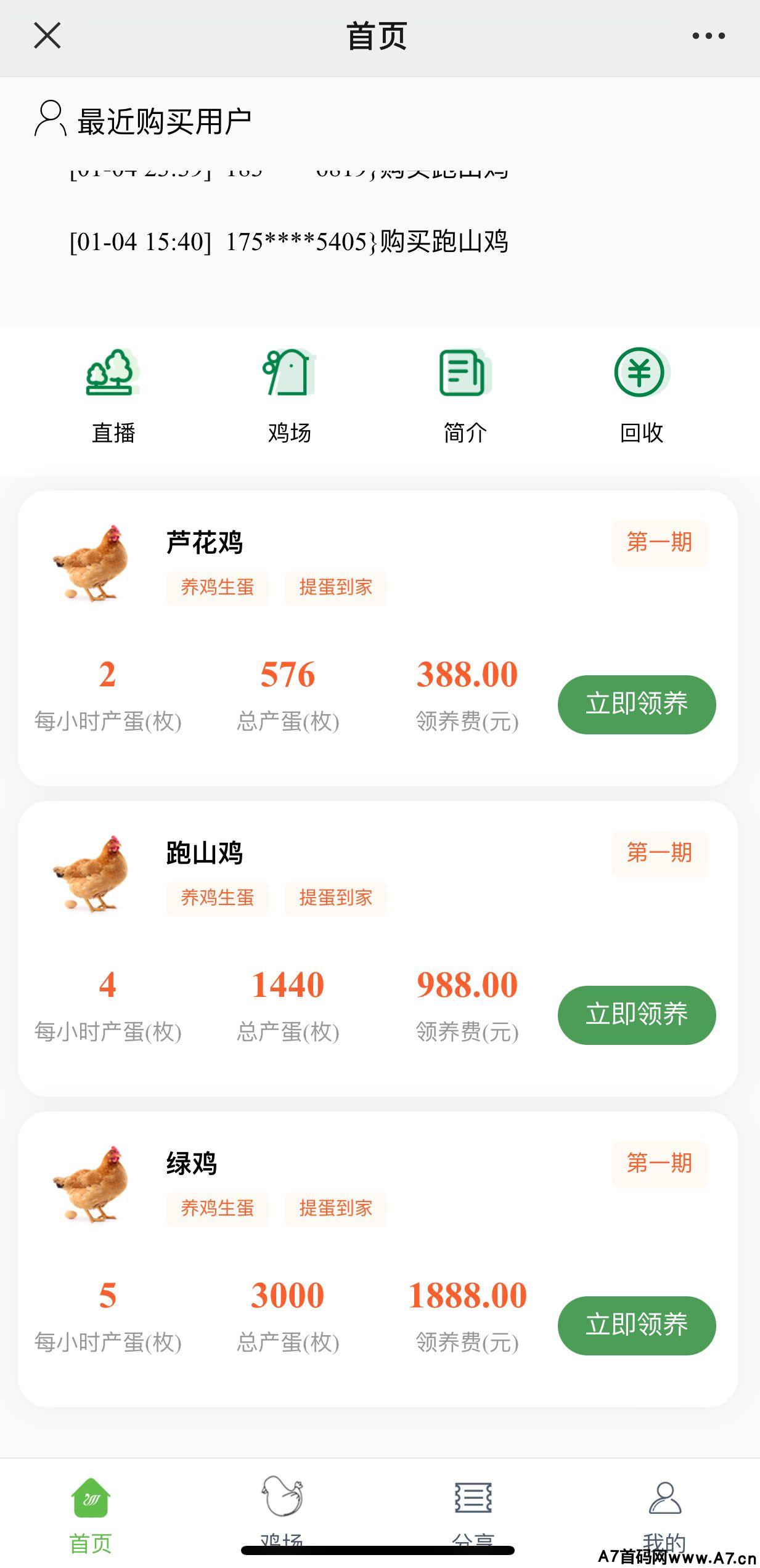The image size is (760, 1568).
Task: Tap the 回收 recycle icon
Action: coord(641,394)
